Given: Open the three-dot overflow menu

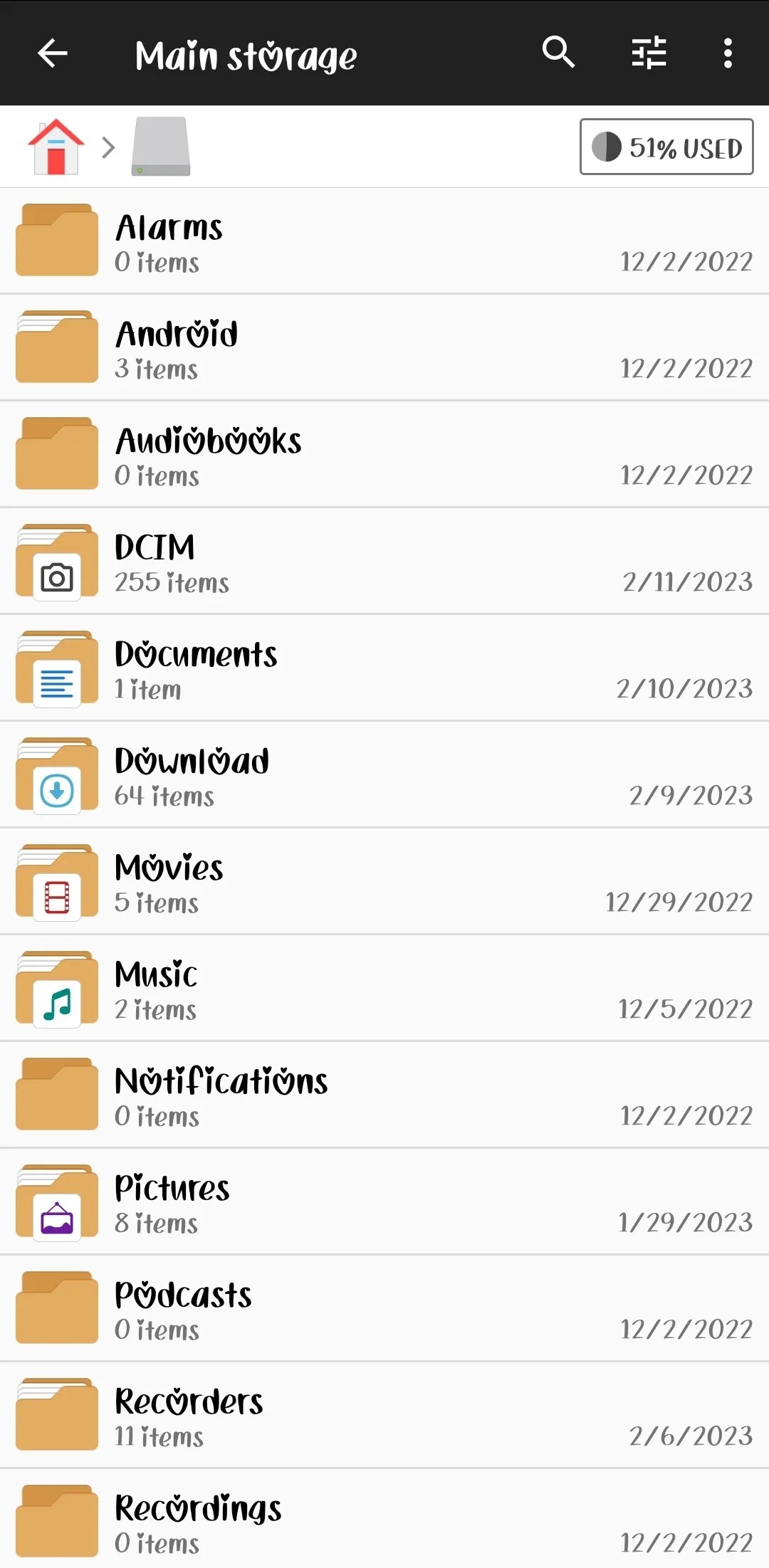Looking at the screenshot, I should tap(728, 53).
